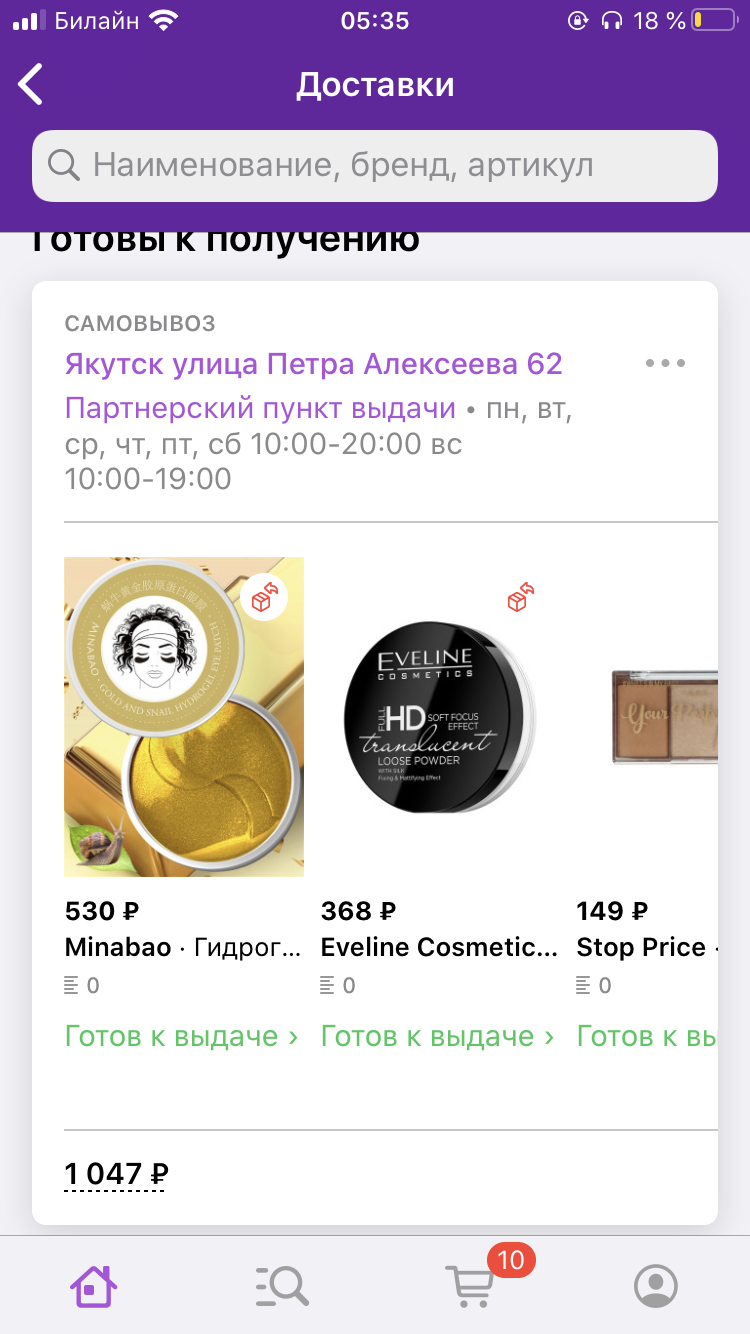Open the Stop Price palette product image
Viewport: 750px width, 1334px height.
pyautogui.click(x=664, y=717)
